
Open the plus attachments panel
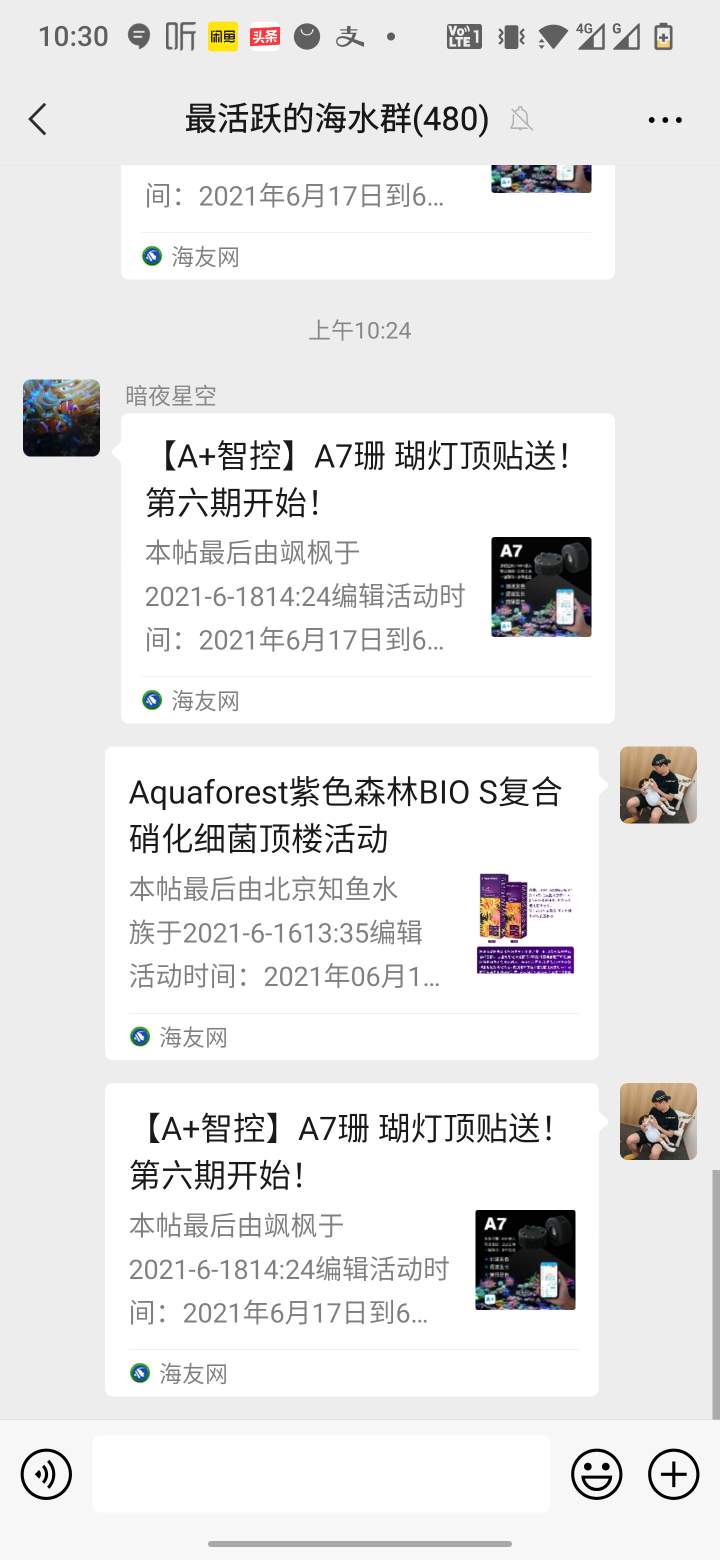coord(673,1474)
